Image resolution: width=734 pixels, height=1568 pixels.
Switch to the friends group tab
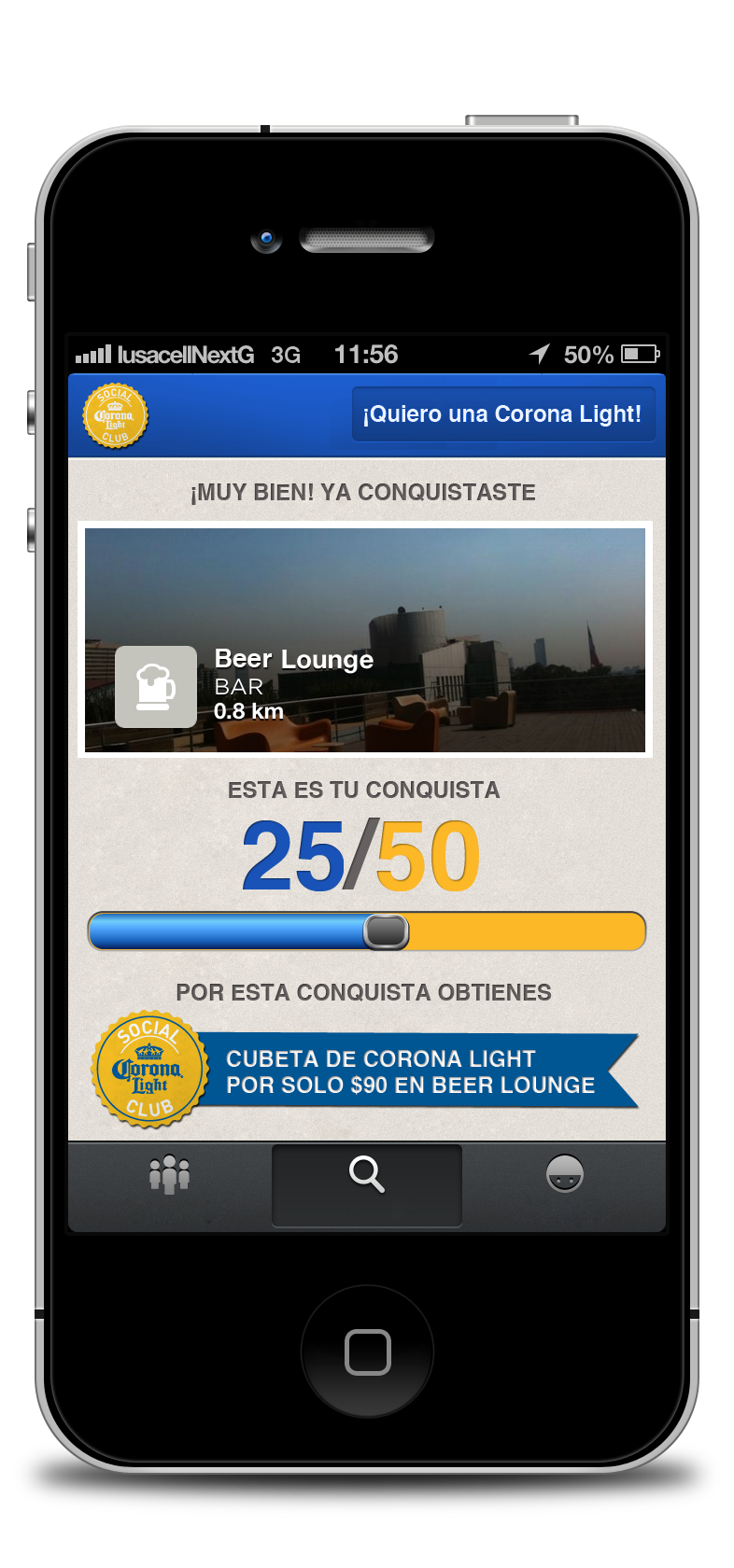[170, 1174]
